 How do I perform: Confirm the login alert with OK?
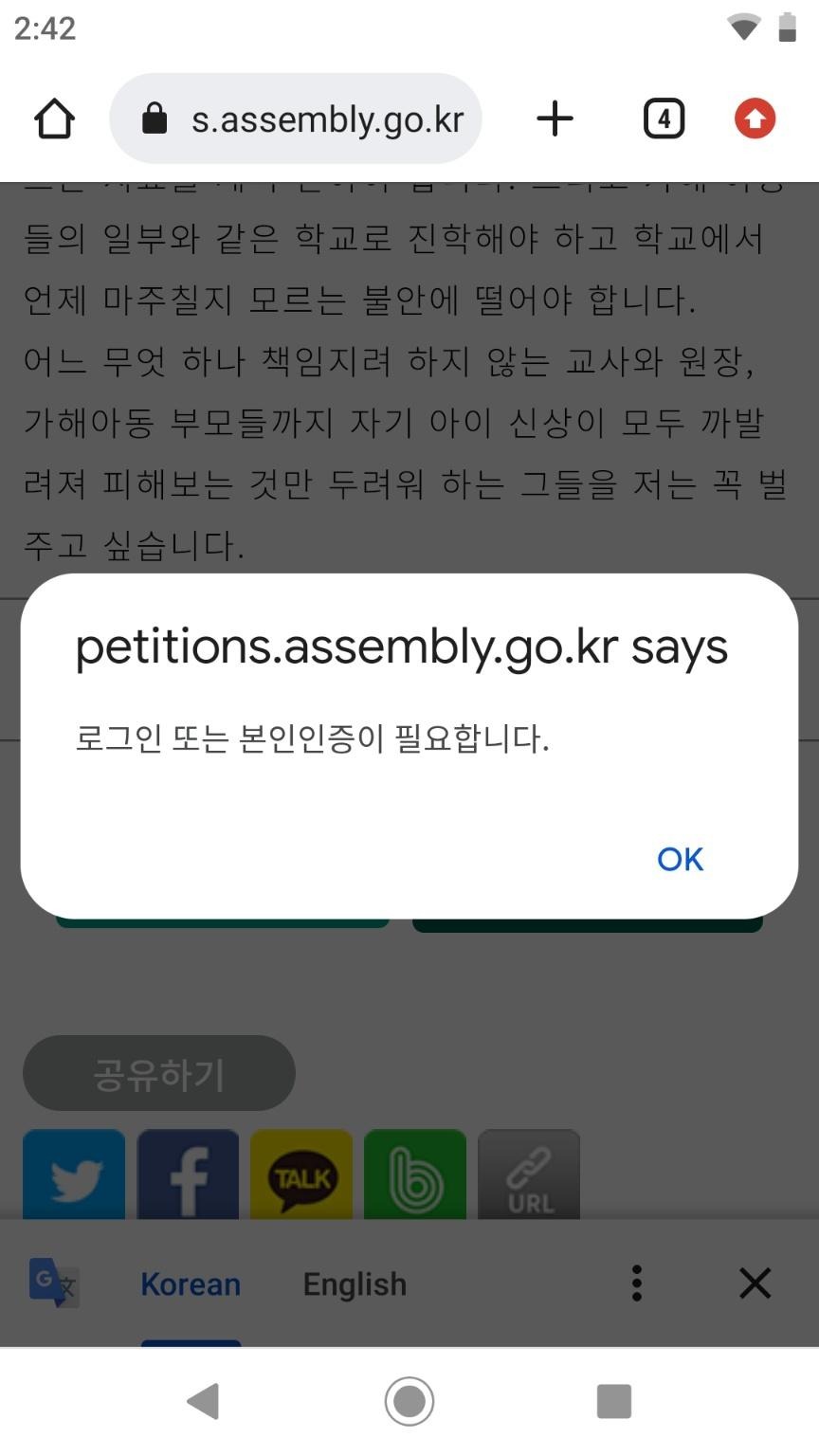[680, 859]
